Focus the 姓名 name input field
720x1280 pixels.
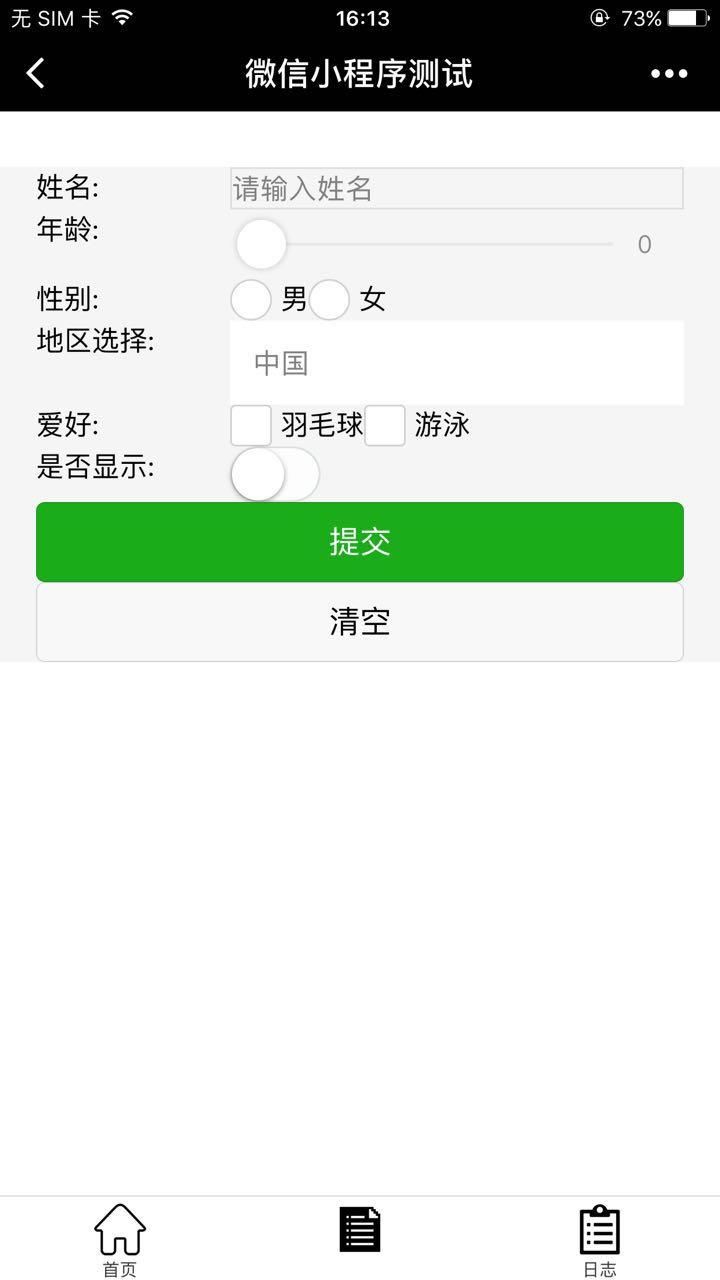(x=456, y=188)
